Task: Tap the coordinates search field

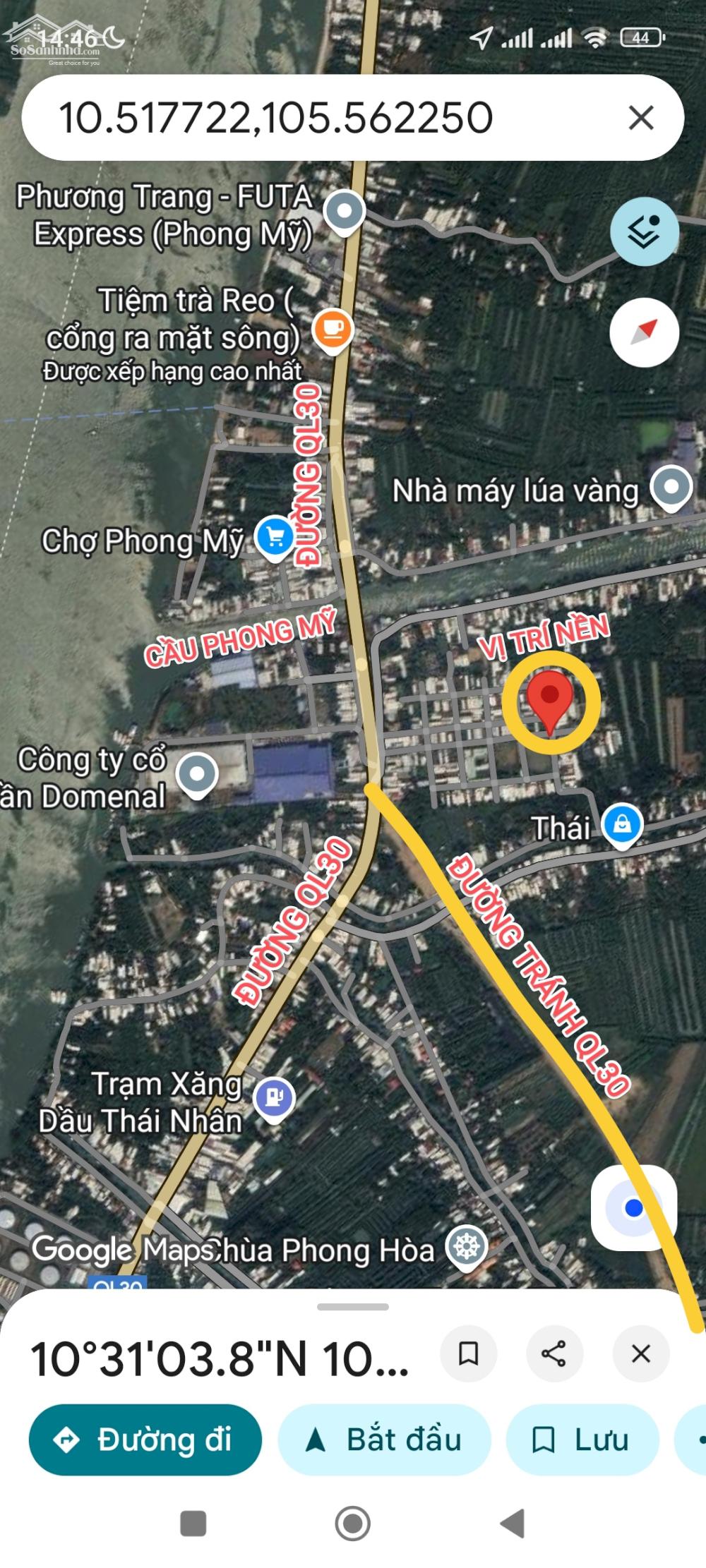Action: pyautogui.click(x=297, y=118)
